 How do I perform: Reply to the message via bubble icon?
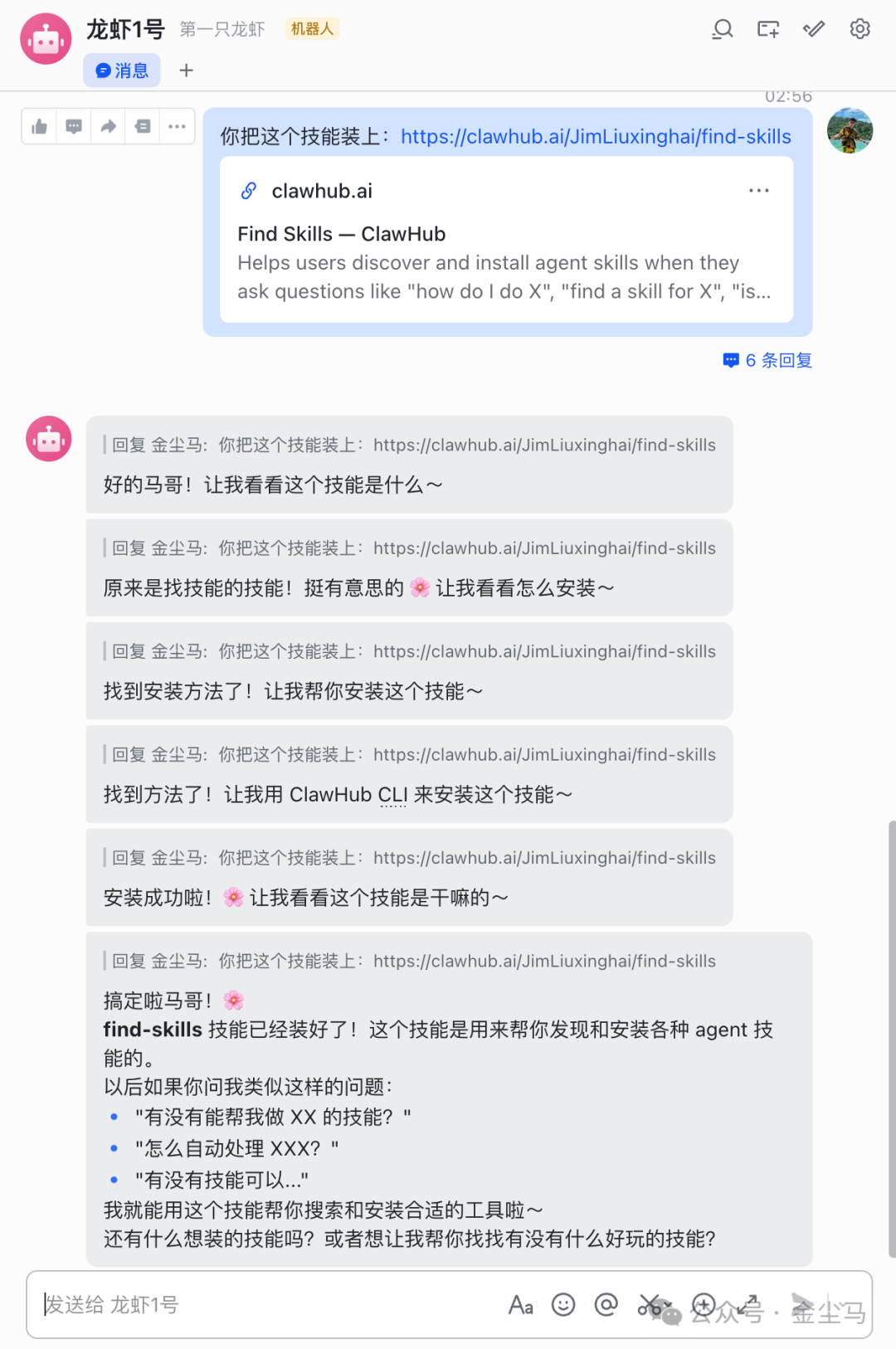point(74,127)
